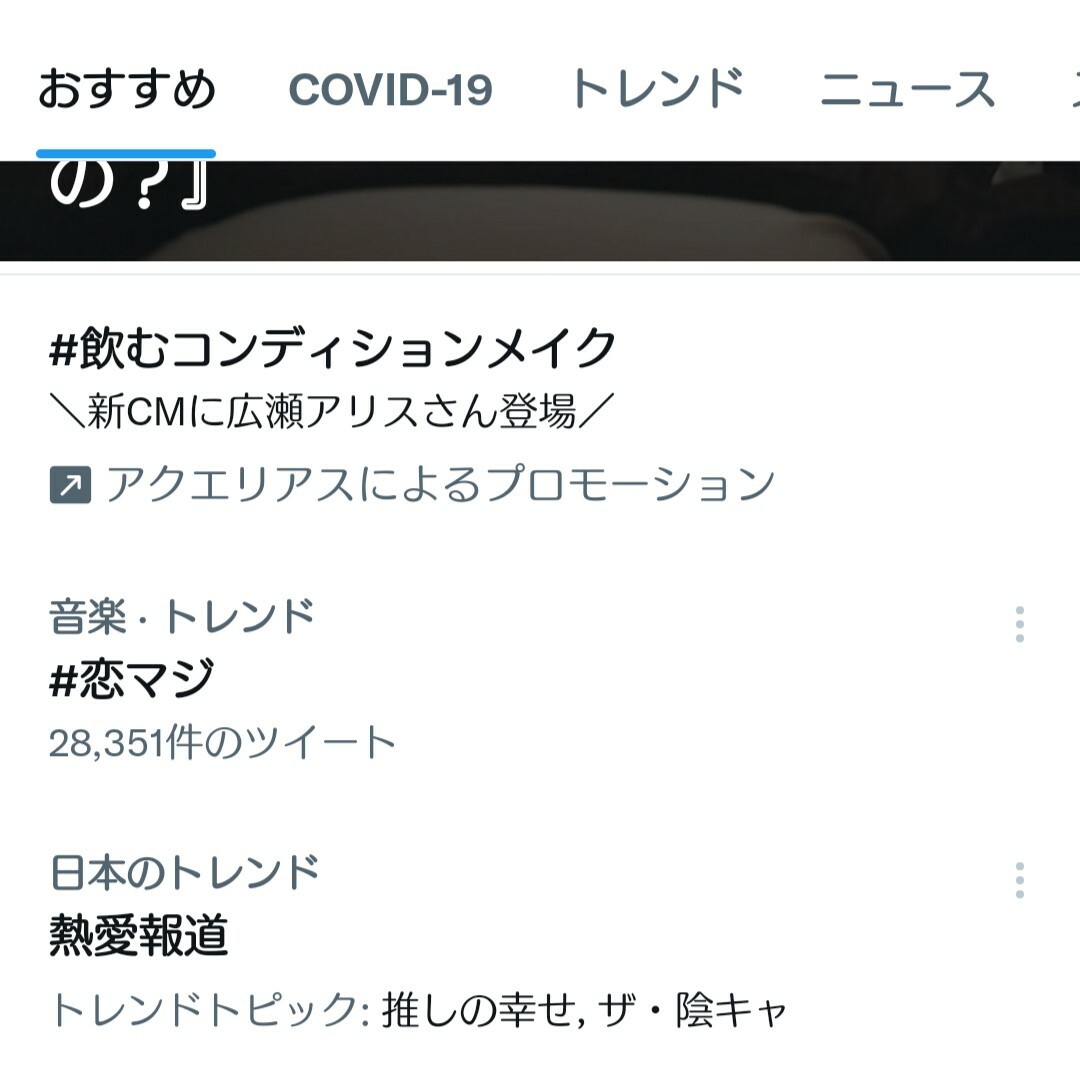This screenshot has height=1073, width=1080.
Task: Select the おすすめ tab
Action: pos(127,90)
